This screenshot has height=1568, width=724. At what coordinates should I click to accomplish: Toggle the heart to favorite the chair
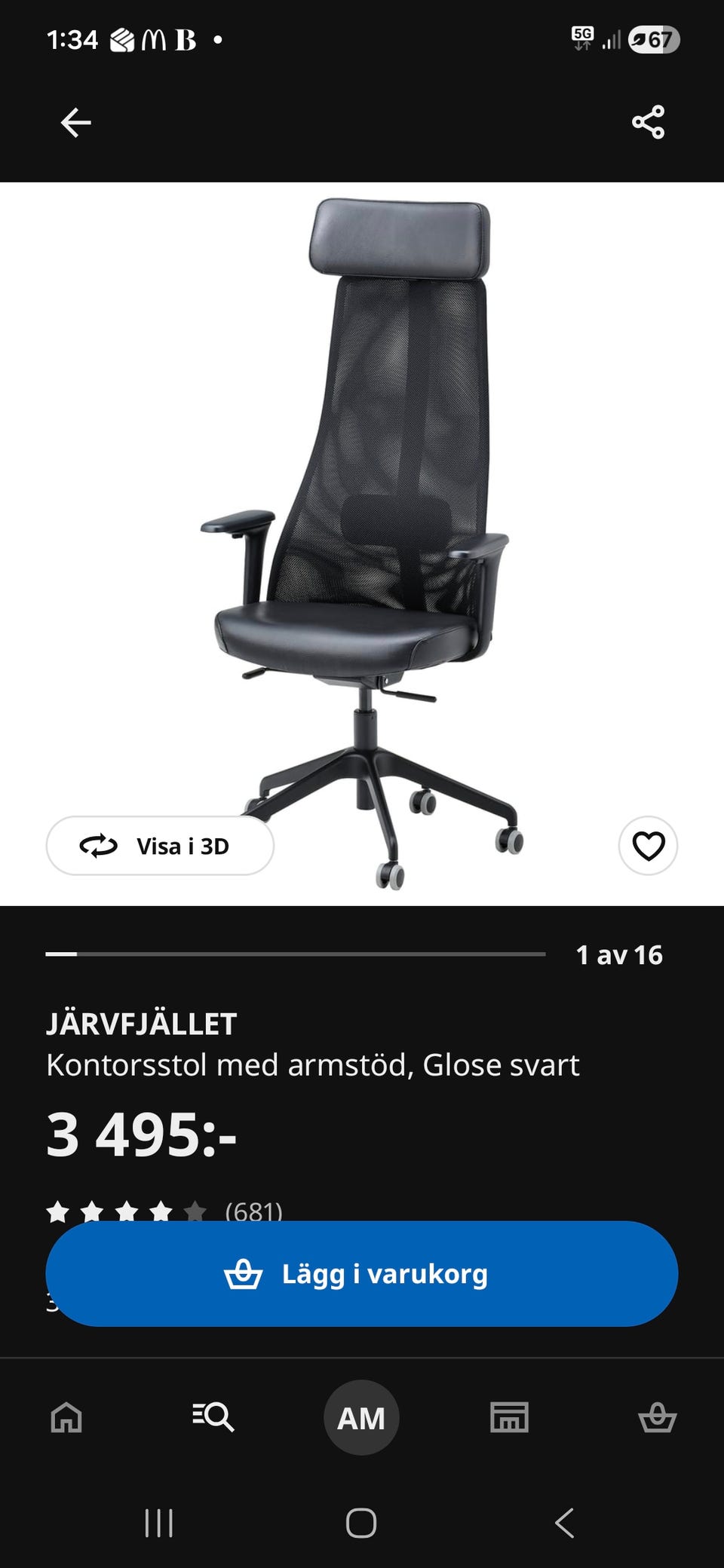coord(647,846)
